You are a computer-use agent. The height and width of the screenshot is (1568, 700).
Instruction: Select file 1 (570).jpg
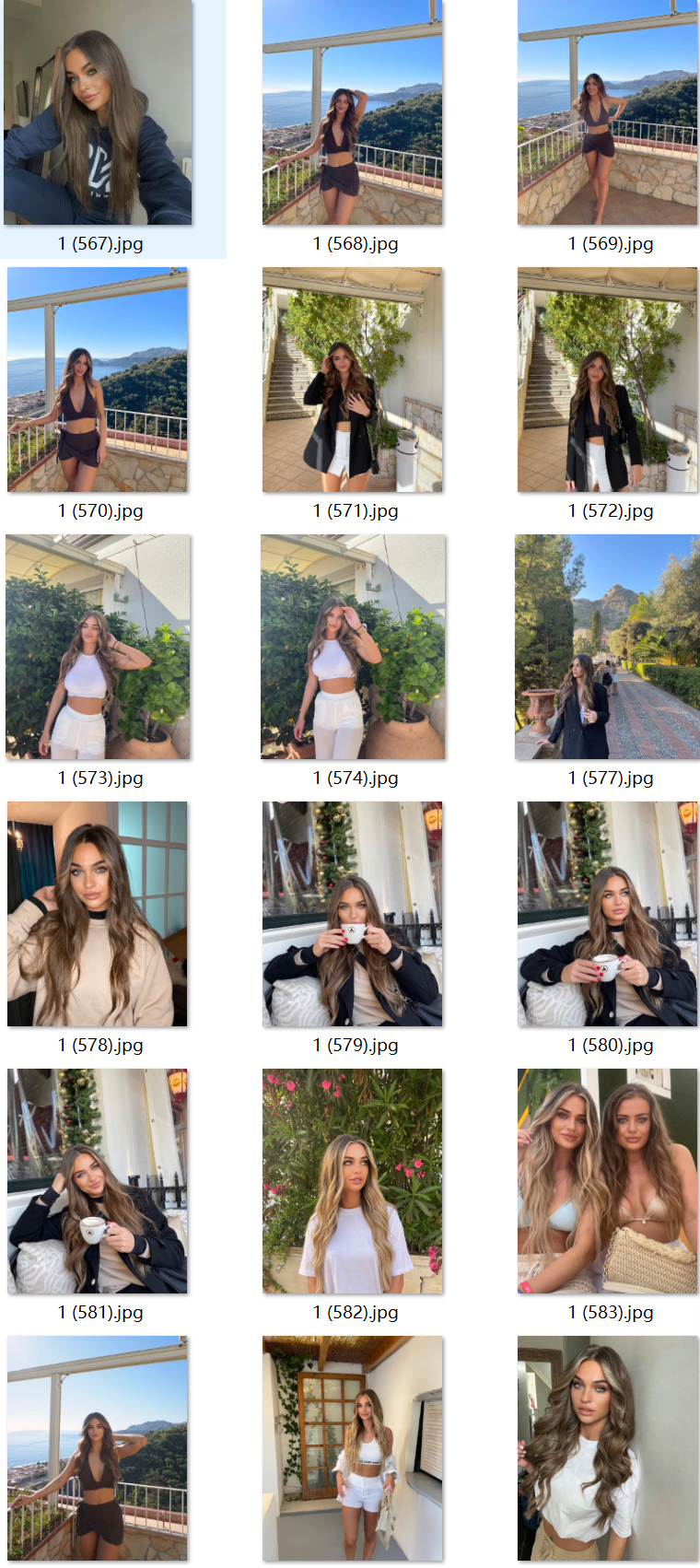click(98, 380)
